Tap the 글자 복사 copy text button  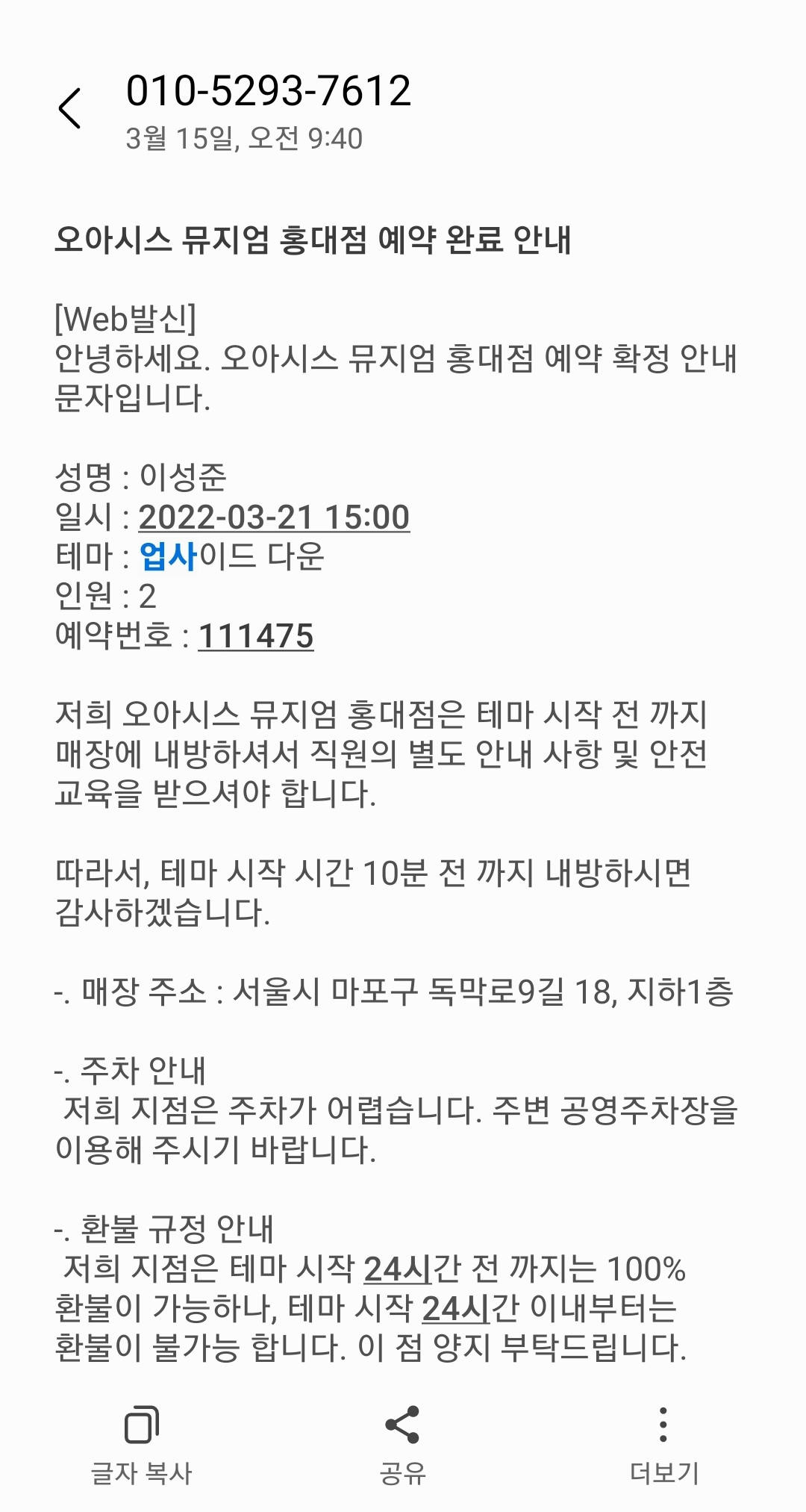[x=141, y=1446]
